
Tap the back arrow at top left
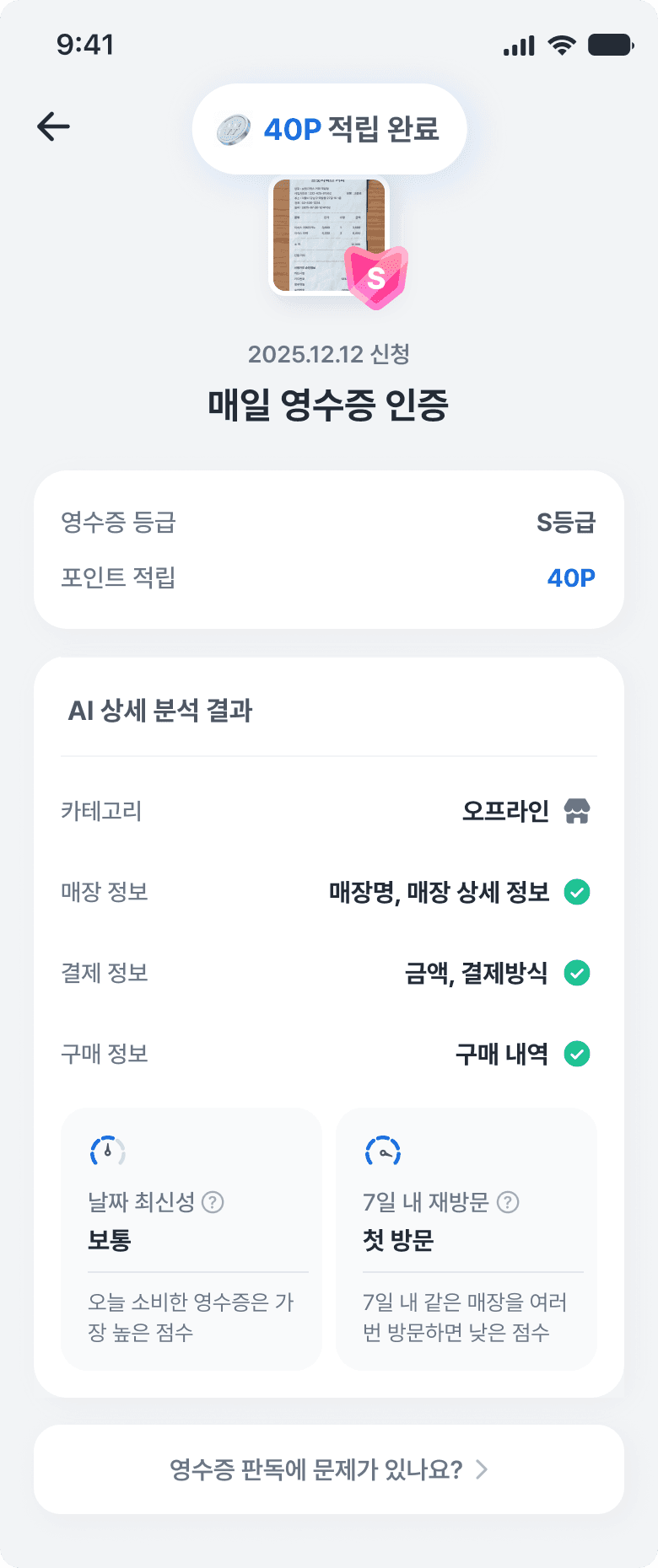(x=52, y=126)
